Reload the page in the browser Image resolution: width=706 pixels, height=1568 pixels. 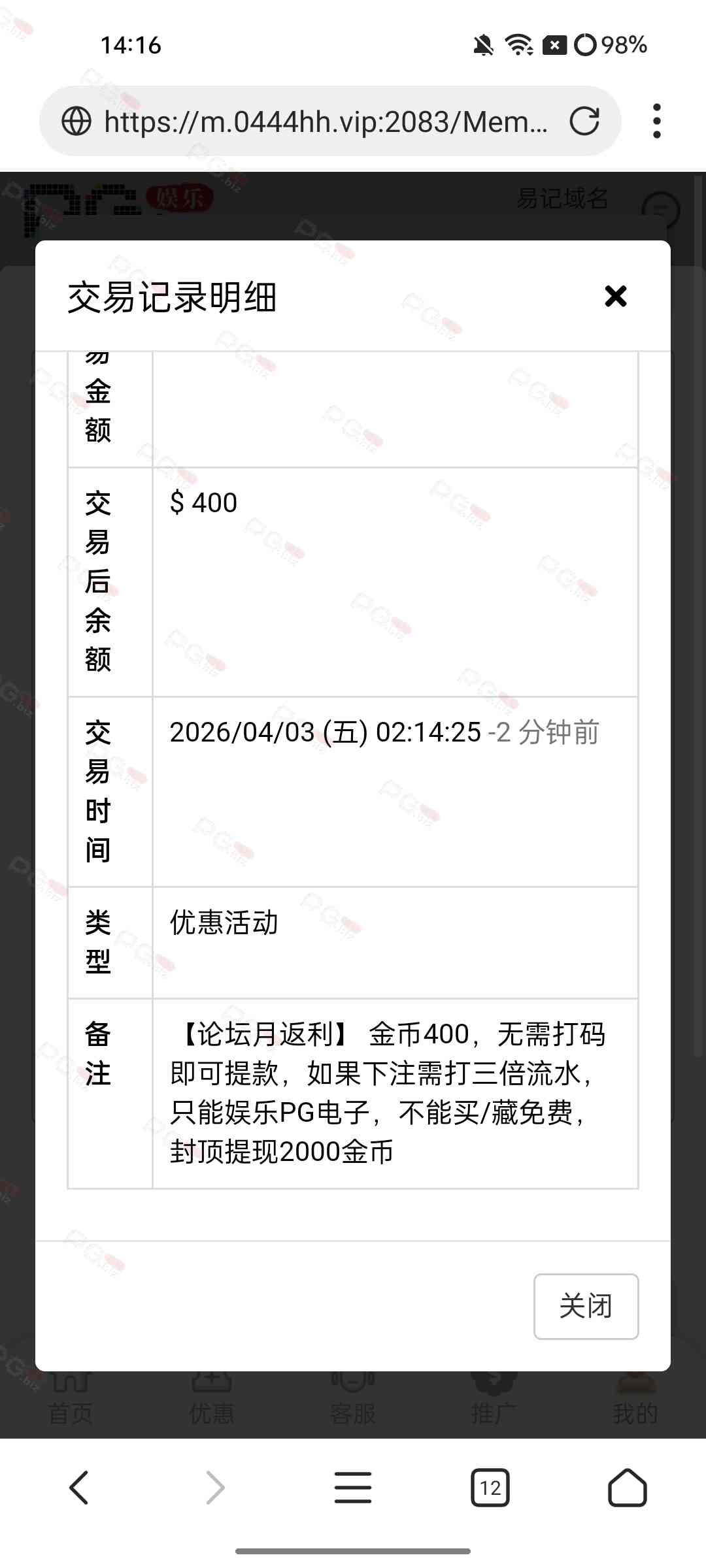coord(584,122)
